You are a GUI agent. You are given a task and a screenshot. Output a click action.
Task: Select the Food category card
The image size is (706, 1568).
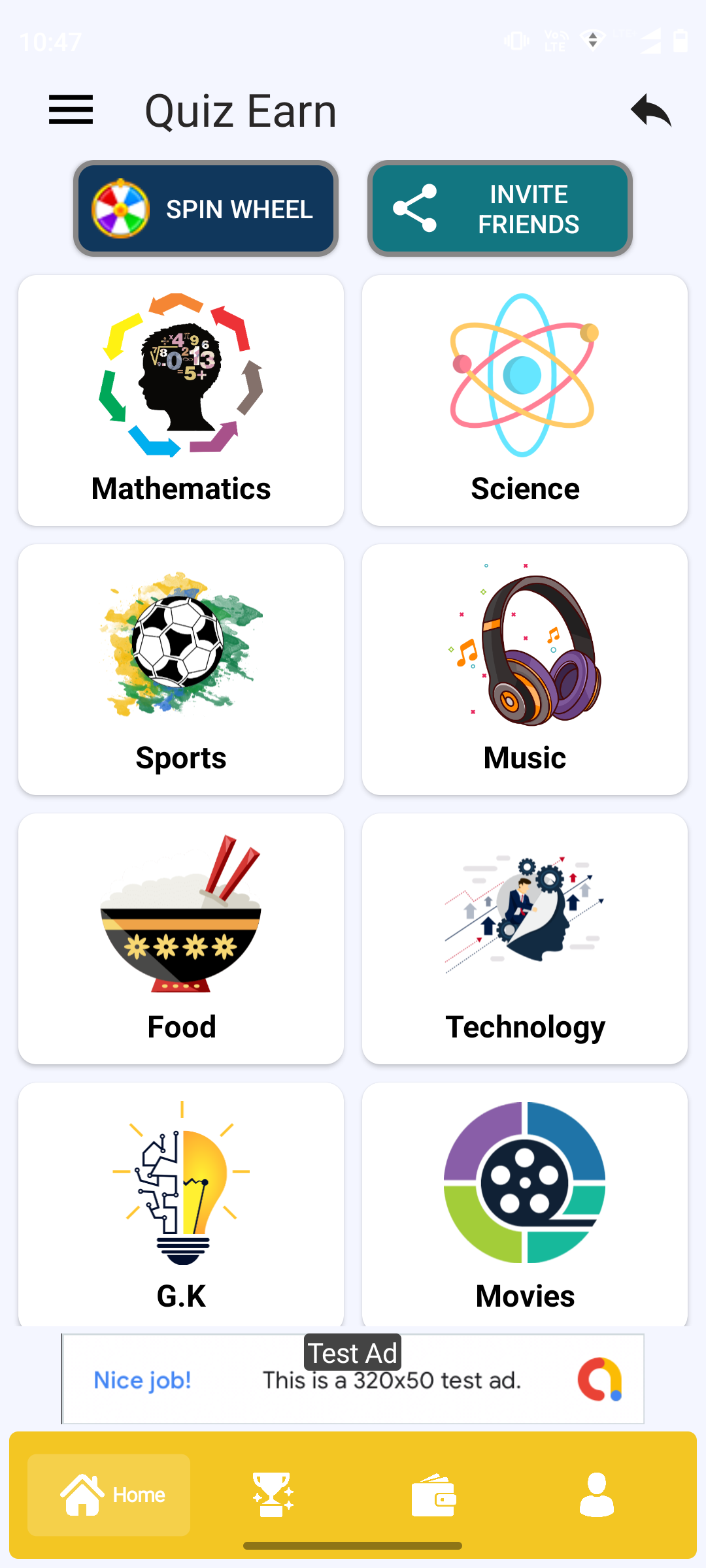[181, 939]
